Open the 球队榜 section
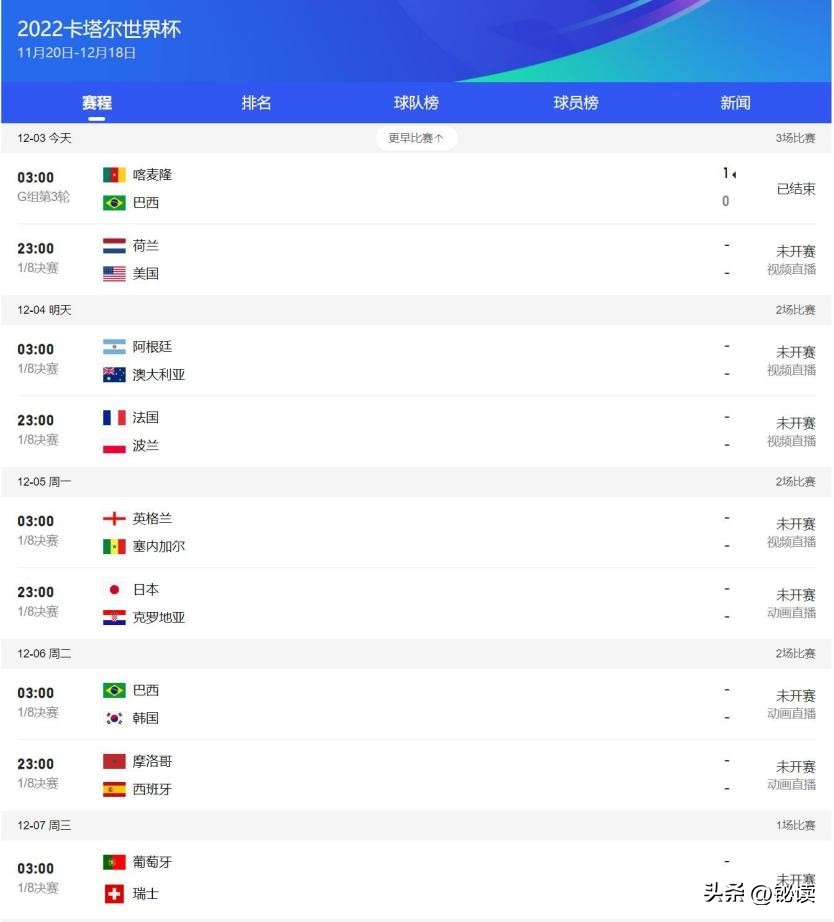834x922 pixels. tap(415, 102)
